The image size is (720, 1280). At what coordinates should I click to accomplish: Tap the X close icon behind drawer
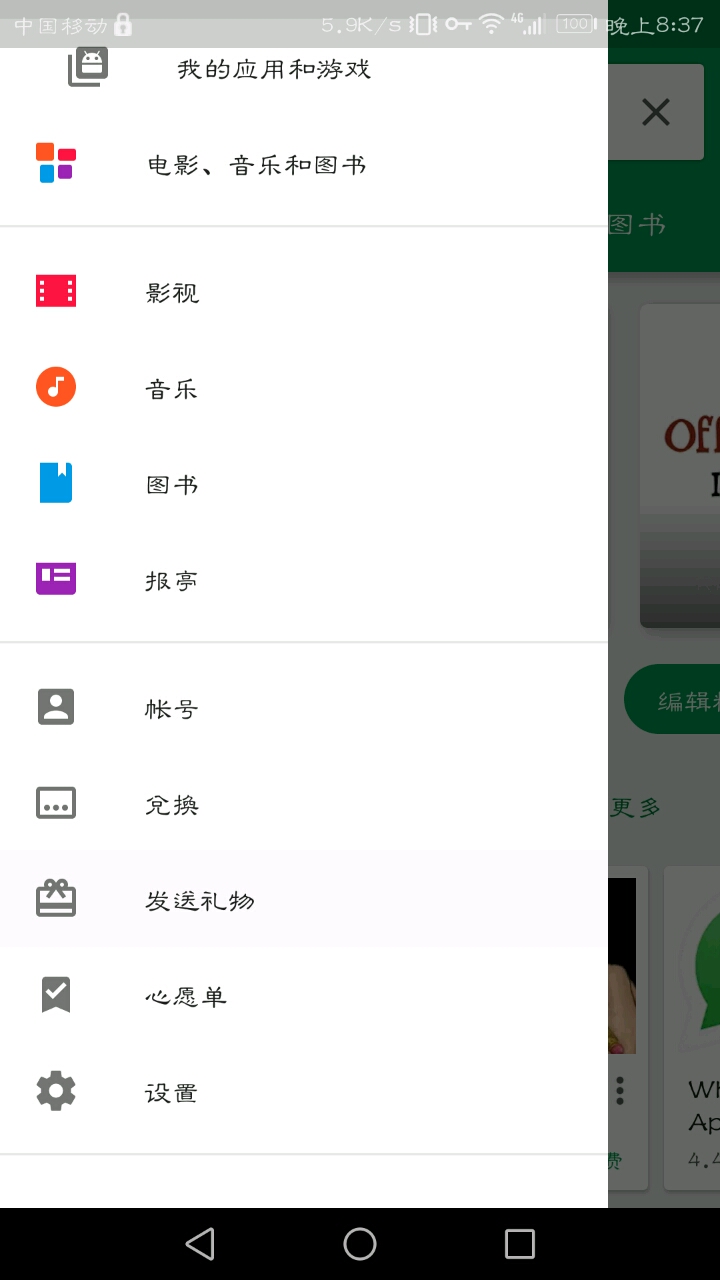click(656, 112)
